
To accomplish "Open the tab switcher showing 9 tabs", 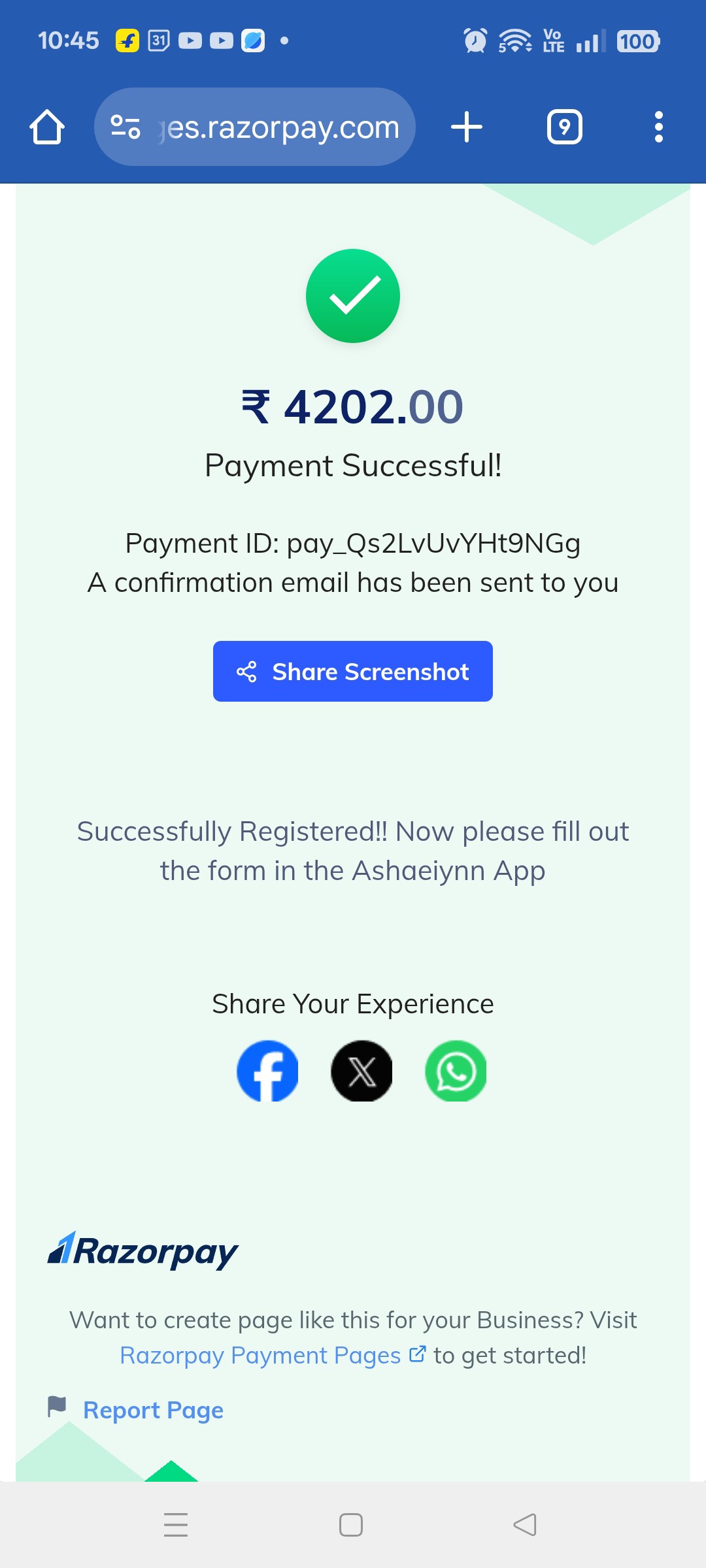I will [564, 127].
